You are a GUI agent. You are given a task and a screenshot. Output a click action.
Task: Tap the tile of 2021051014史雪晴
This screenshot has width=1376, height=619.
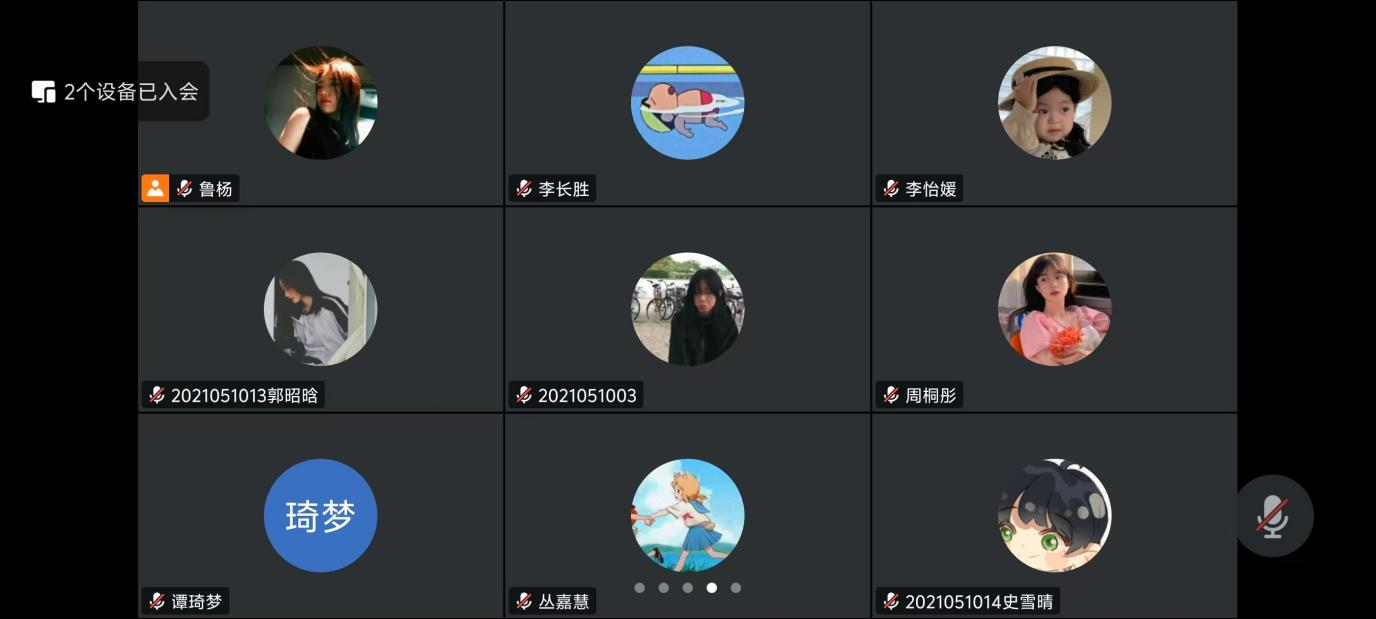tap(1054, 516)
